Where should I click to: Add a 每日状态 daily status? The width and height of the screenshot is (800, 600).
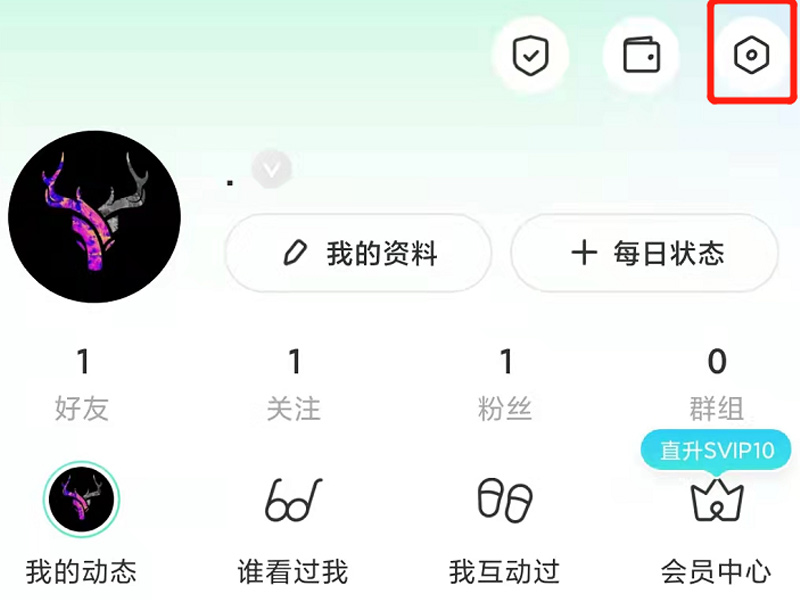(x=645, y=253)
